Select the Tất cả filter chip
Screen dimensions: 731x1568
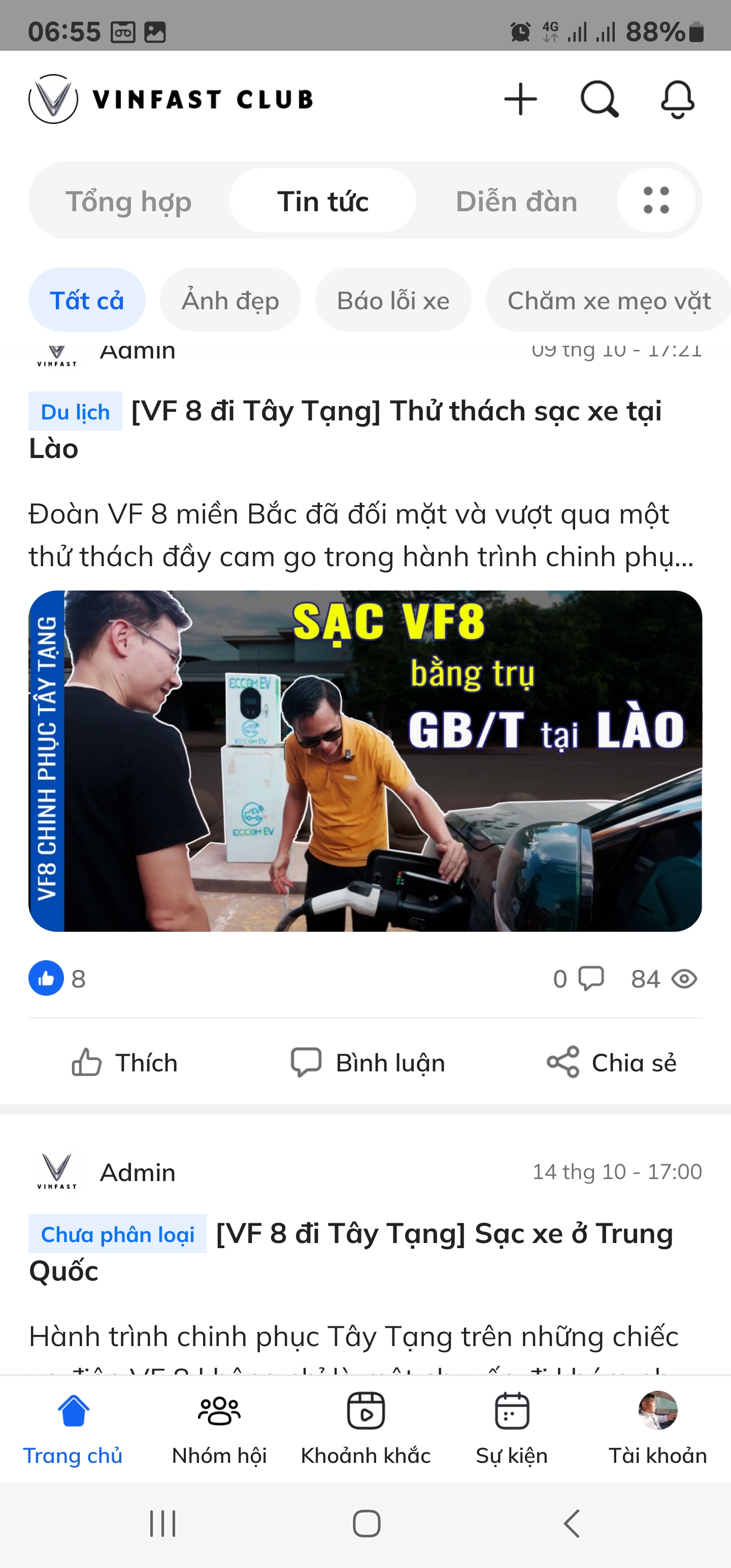coord(87,300)
